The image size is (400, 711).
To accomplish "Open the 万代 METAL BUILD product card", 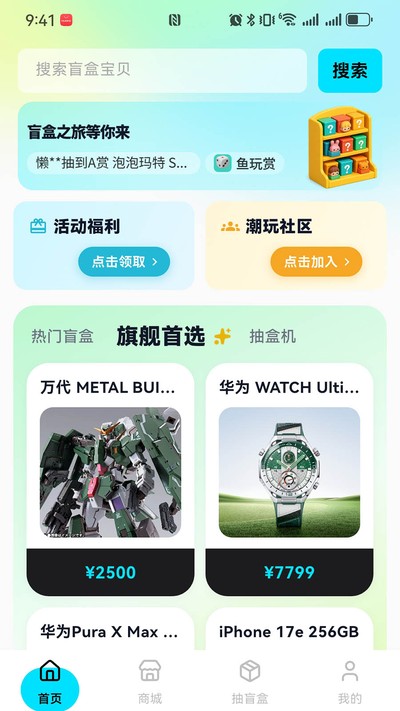I will pos(110,479).
